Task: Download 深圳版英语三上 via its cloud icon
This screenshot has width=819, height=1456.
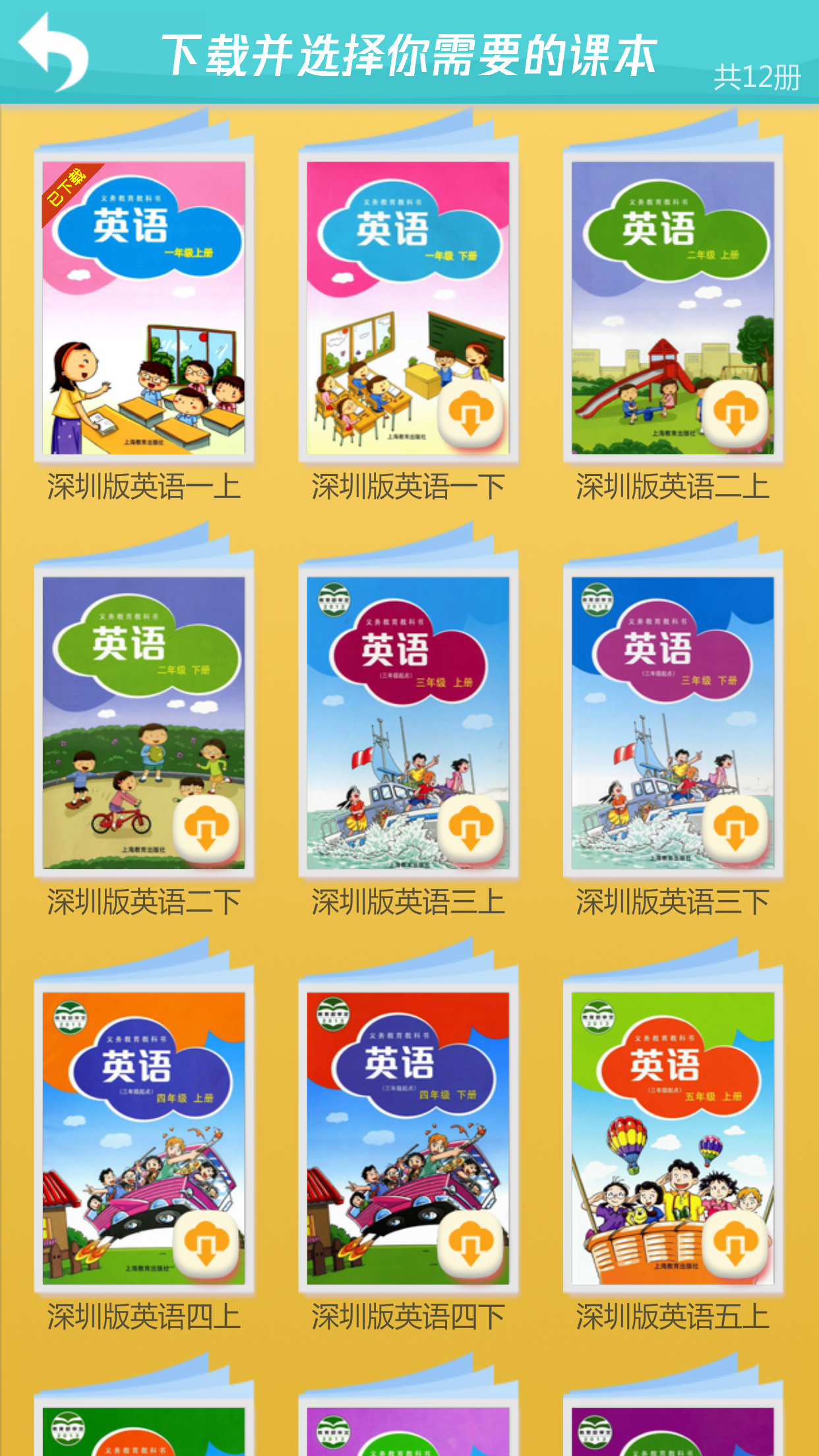Action: (x=471, y=828)
